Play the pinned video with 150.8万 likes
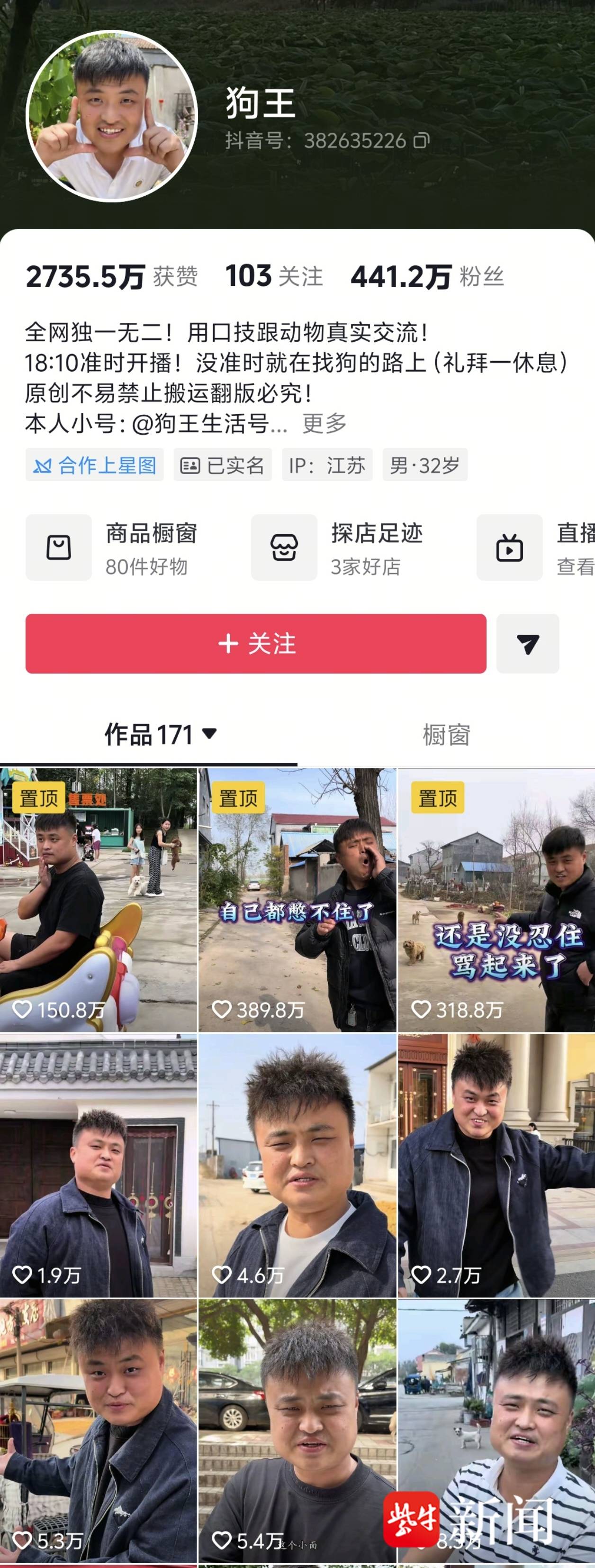 [x=99, y=900]
